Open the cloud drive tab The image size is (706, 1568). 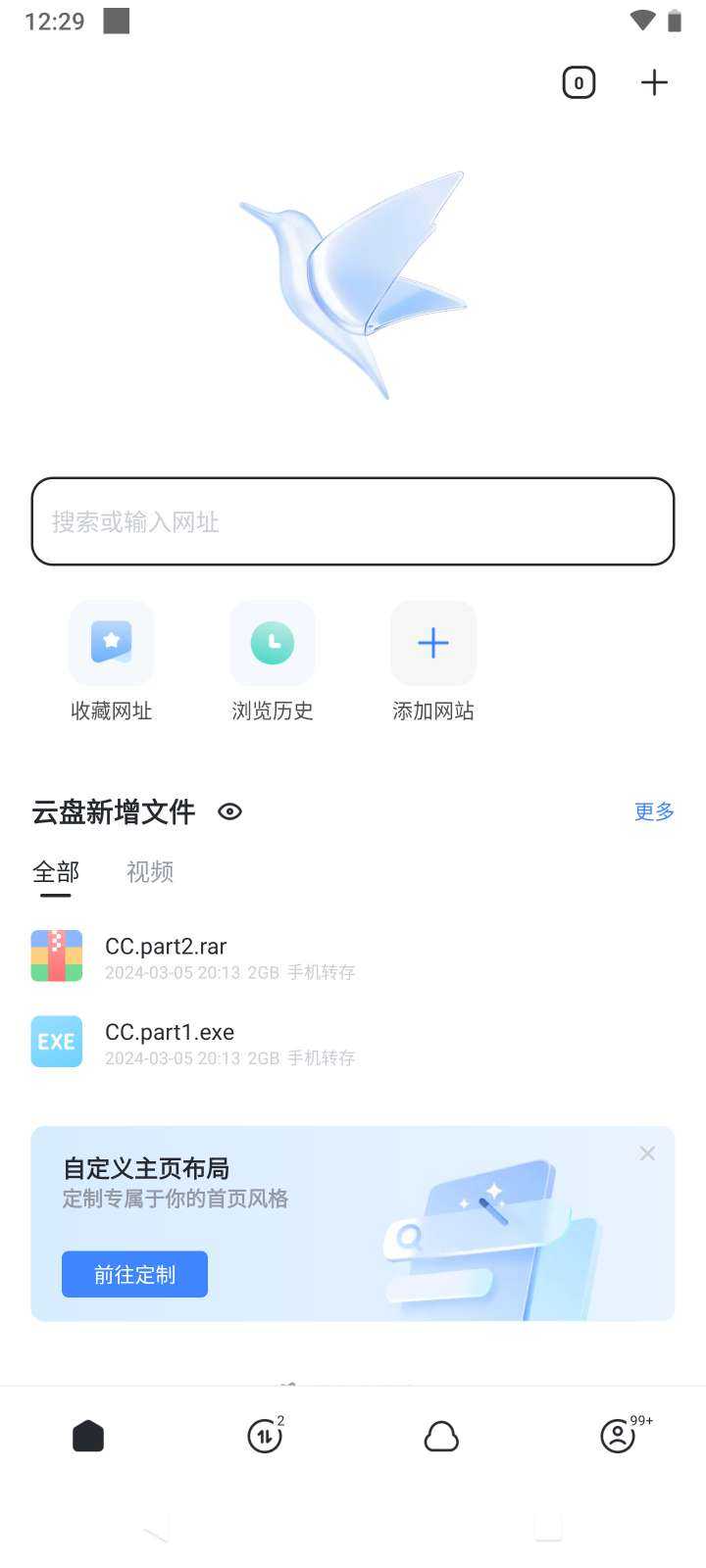tap(441, 1437)
